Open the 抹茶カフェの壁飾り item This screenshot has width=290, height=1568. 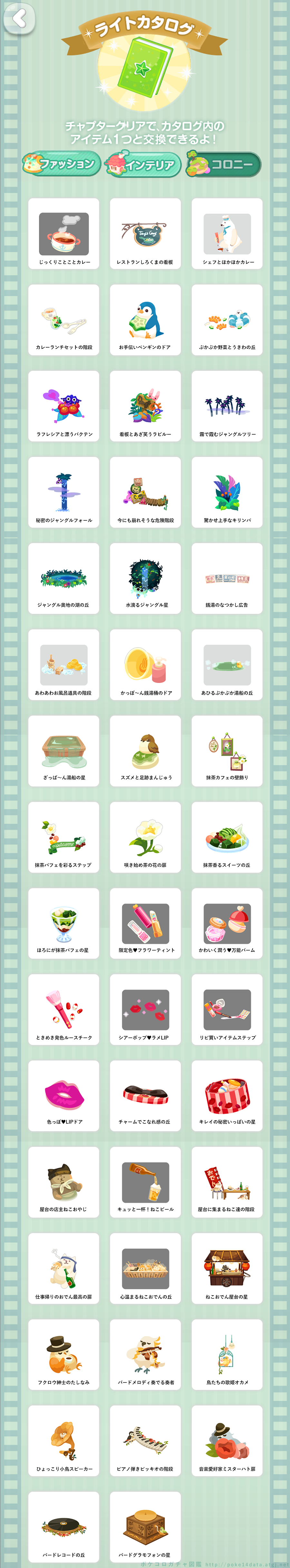(x=227, y=751)
